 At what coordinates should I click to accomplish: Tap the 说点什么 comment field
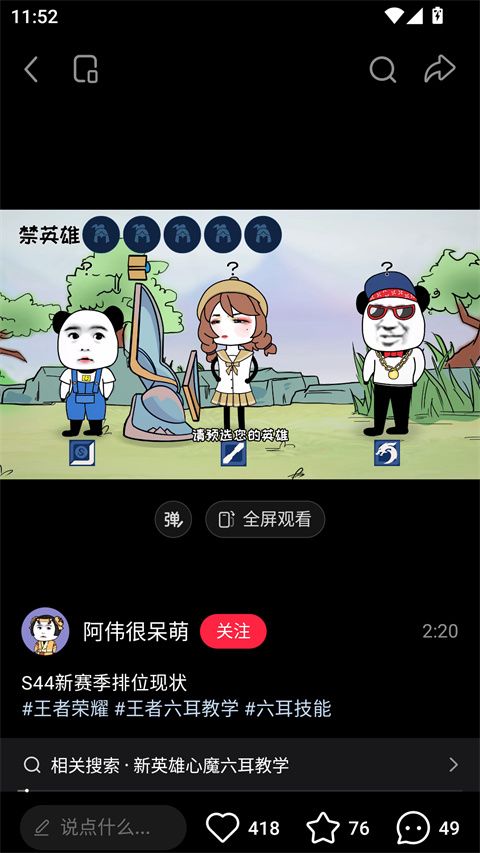pos(103,828)
